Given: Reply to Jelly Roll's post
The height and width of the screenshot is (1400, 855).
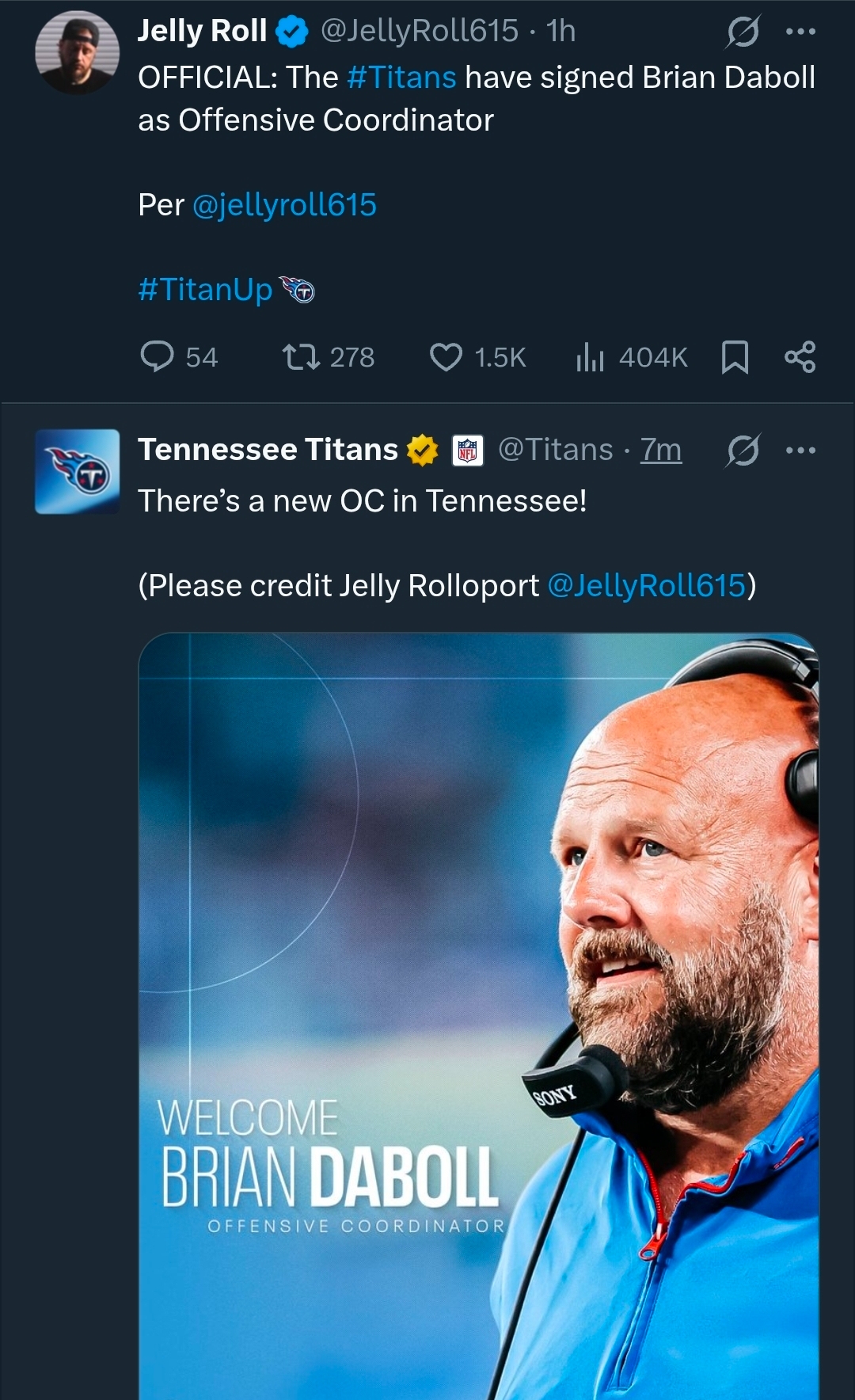Looking at the screenshot, I should point(157,356).
